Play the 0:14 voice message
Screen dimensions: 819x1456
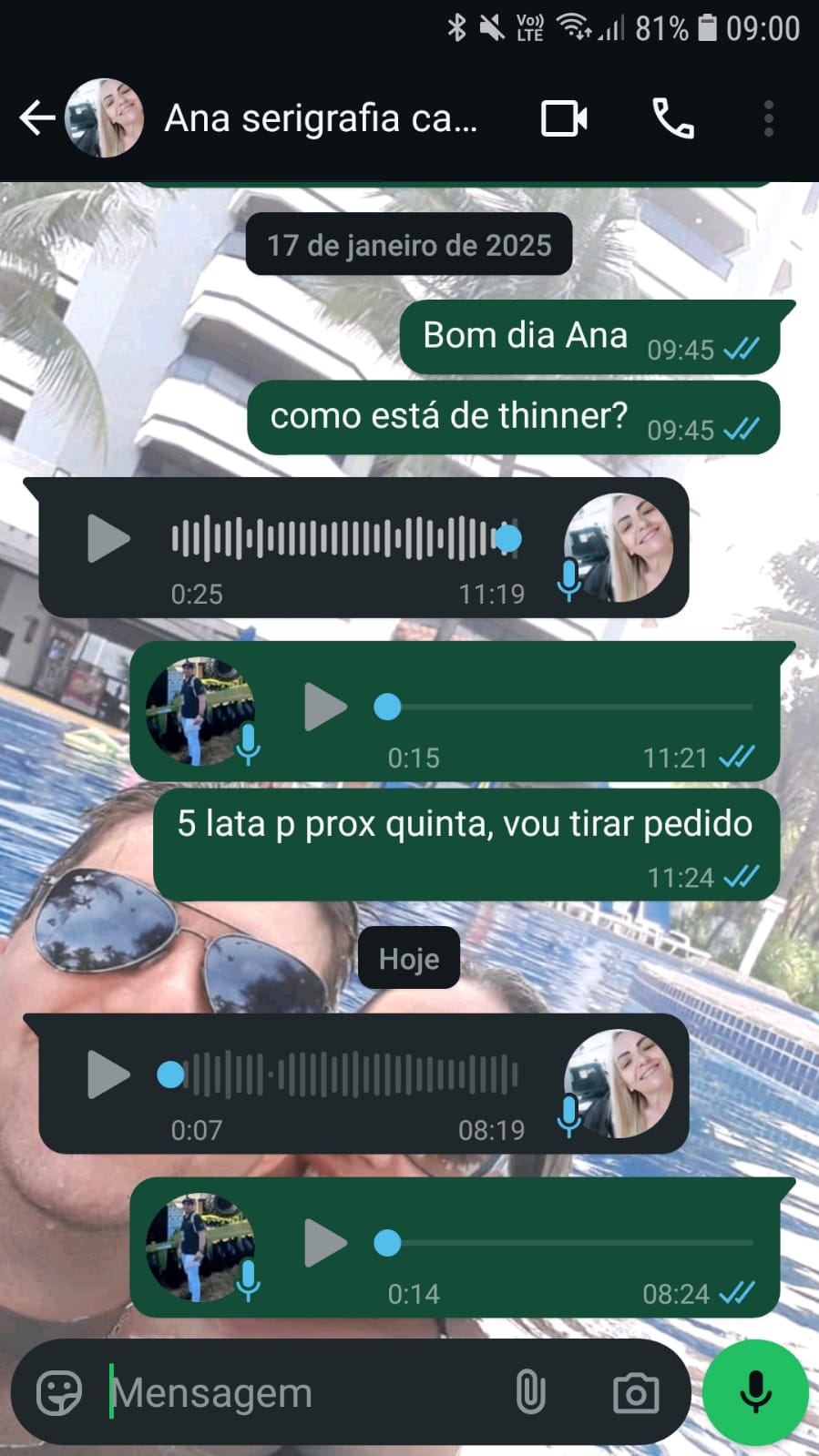pos(325,1243)
